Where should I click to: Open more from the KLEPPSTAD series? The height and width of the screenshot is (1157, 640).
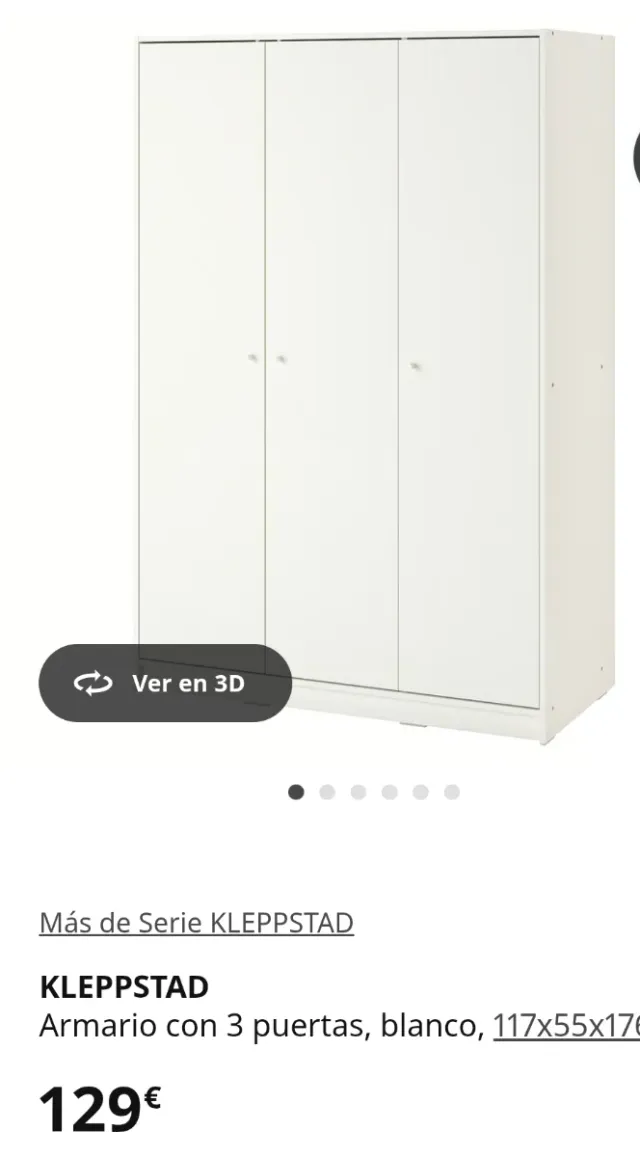(x=196, y=922)
